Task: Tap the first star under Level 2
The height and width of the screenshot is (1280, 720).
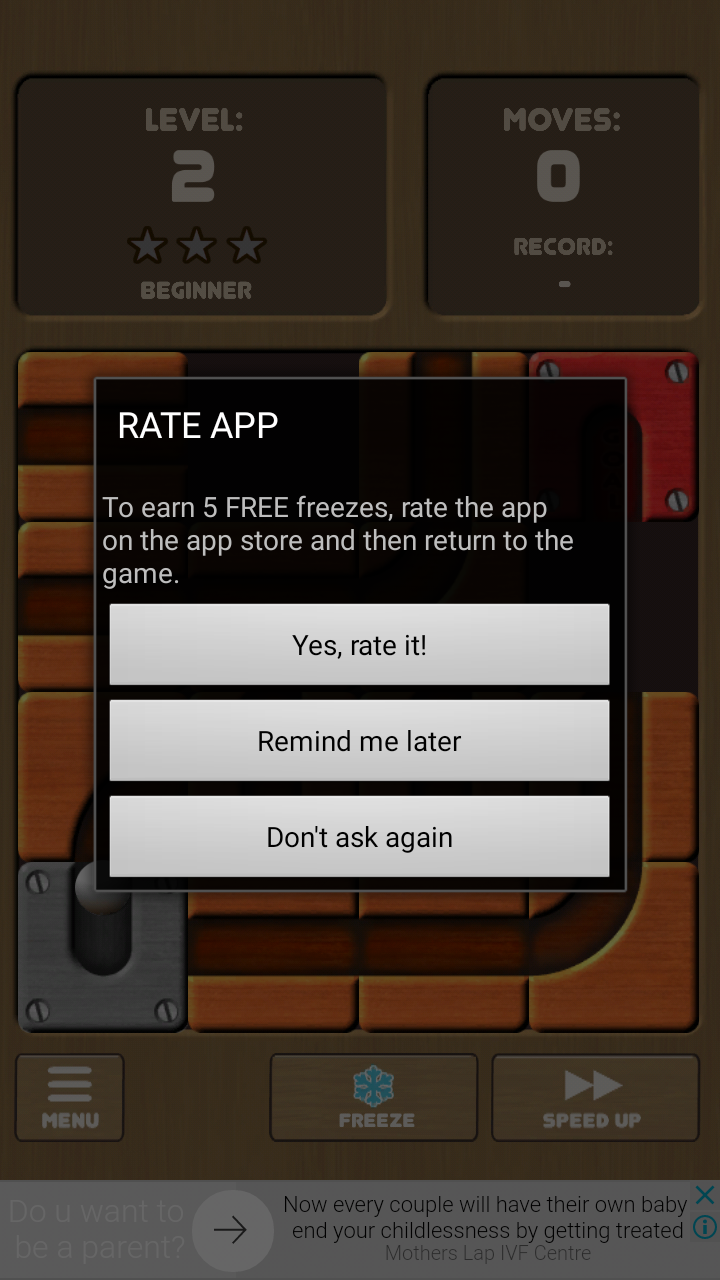Action: pyautogui.click(x=145, y=243)
